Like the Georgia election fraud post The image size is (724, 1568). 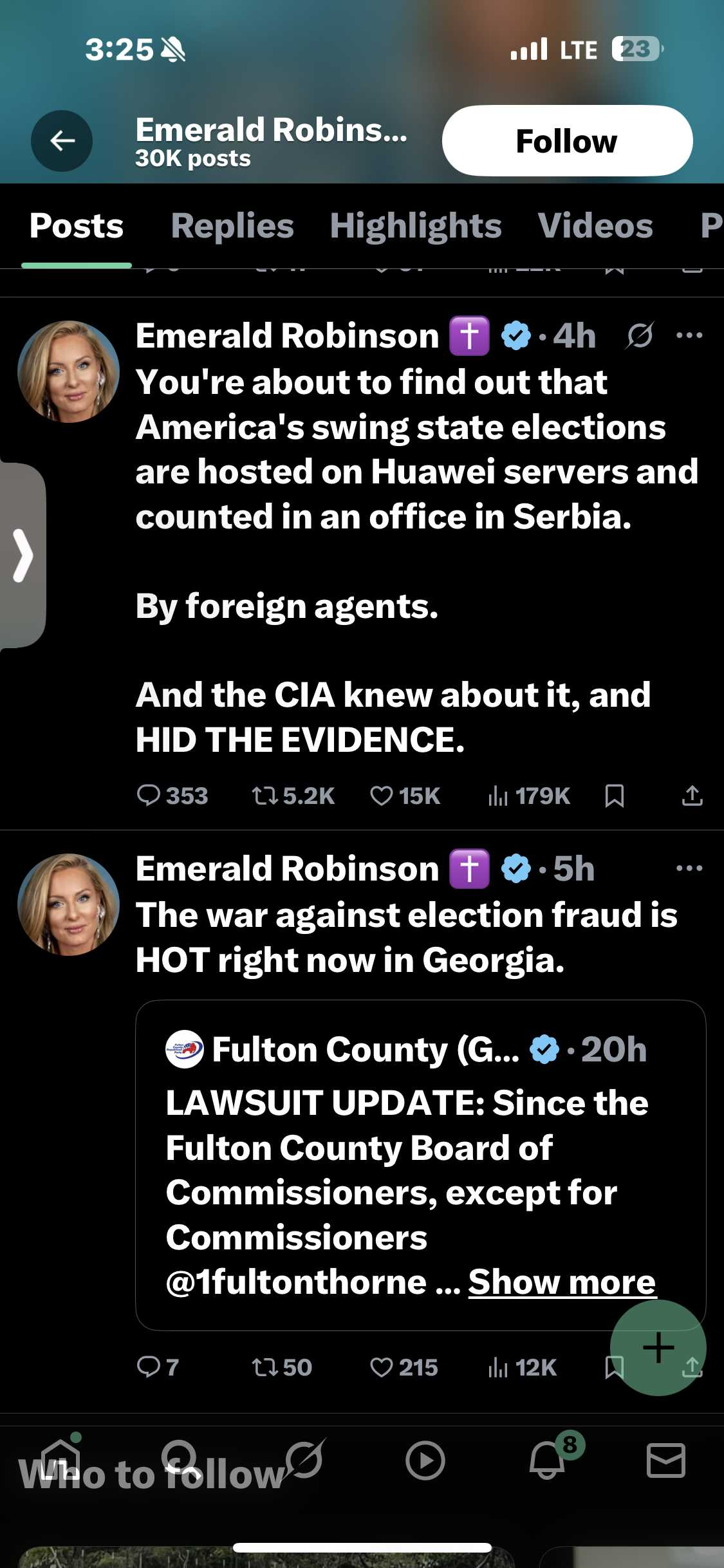click(x=404, y=1367)
